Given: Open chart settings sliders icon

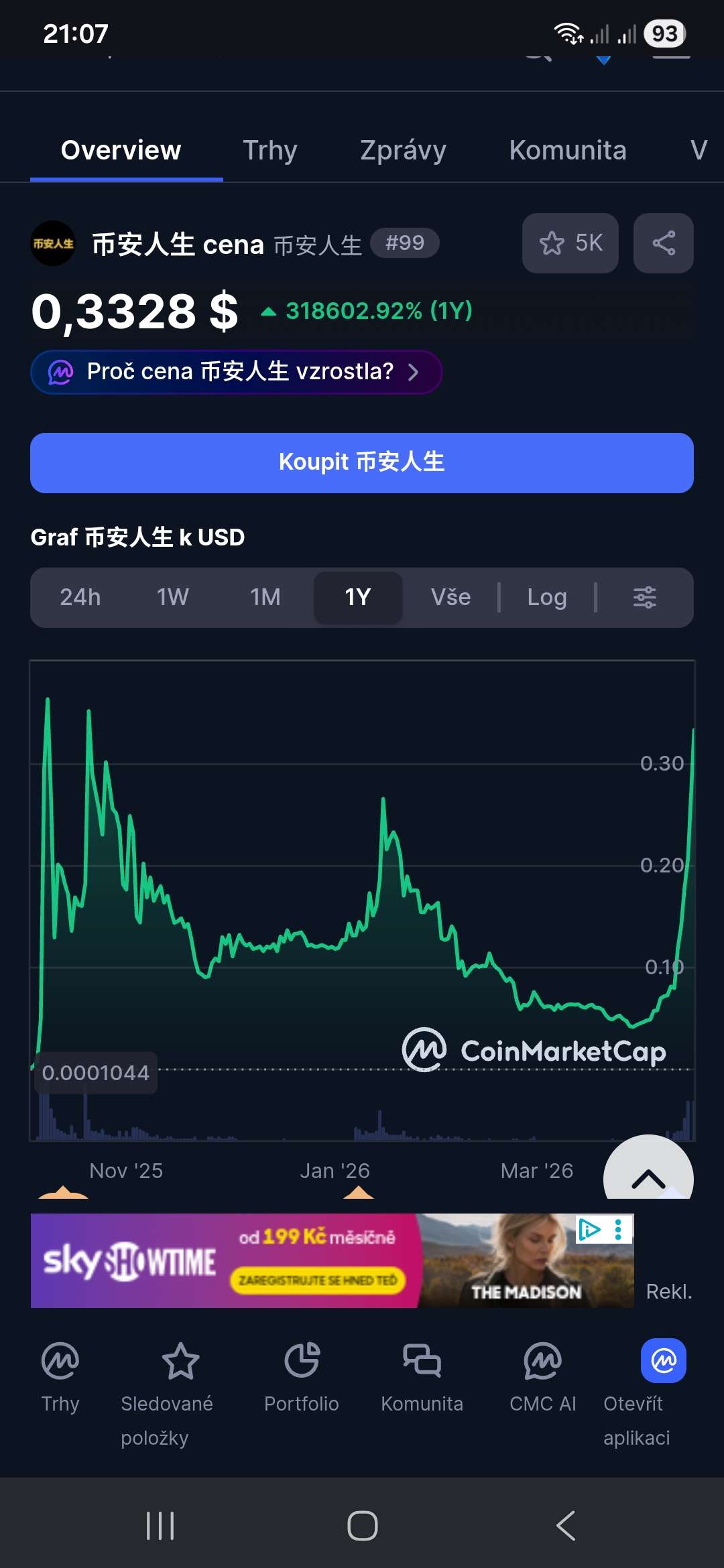Looking at the screenshot, I should click(x=644, y=597).
